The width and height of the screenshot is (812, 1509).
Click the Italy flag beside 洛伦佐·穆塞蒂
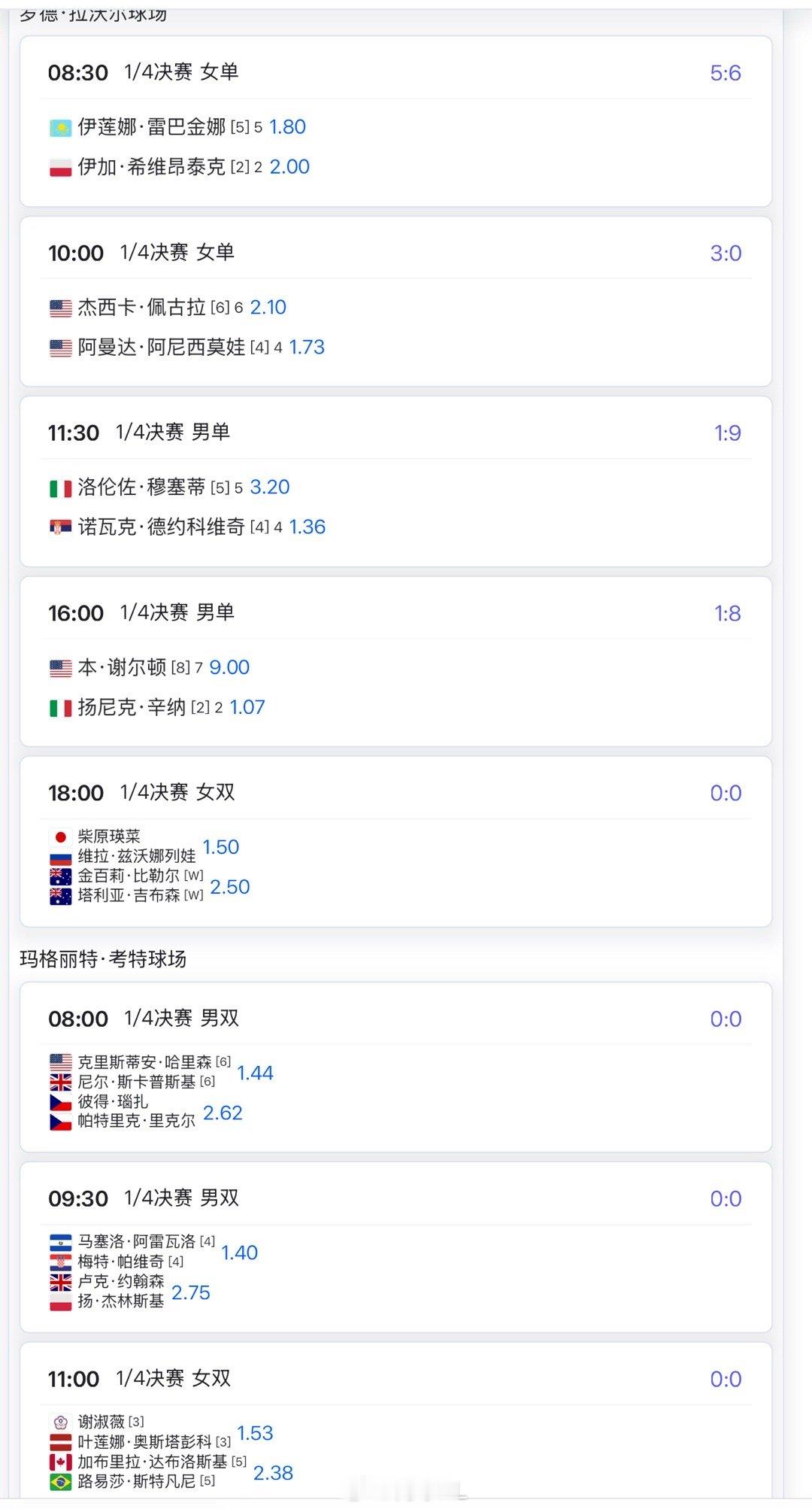pyautogui.click(x=60, y=487)
